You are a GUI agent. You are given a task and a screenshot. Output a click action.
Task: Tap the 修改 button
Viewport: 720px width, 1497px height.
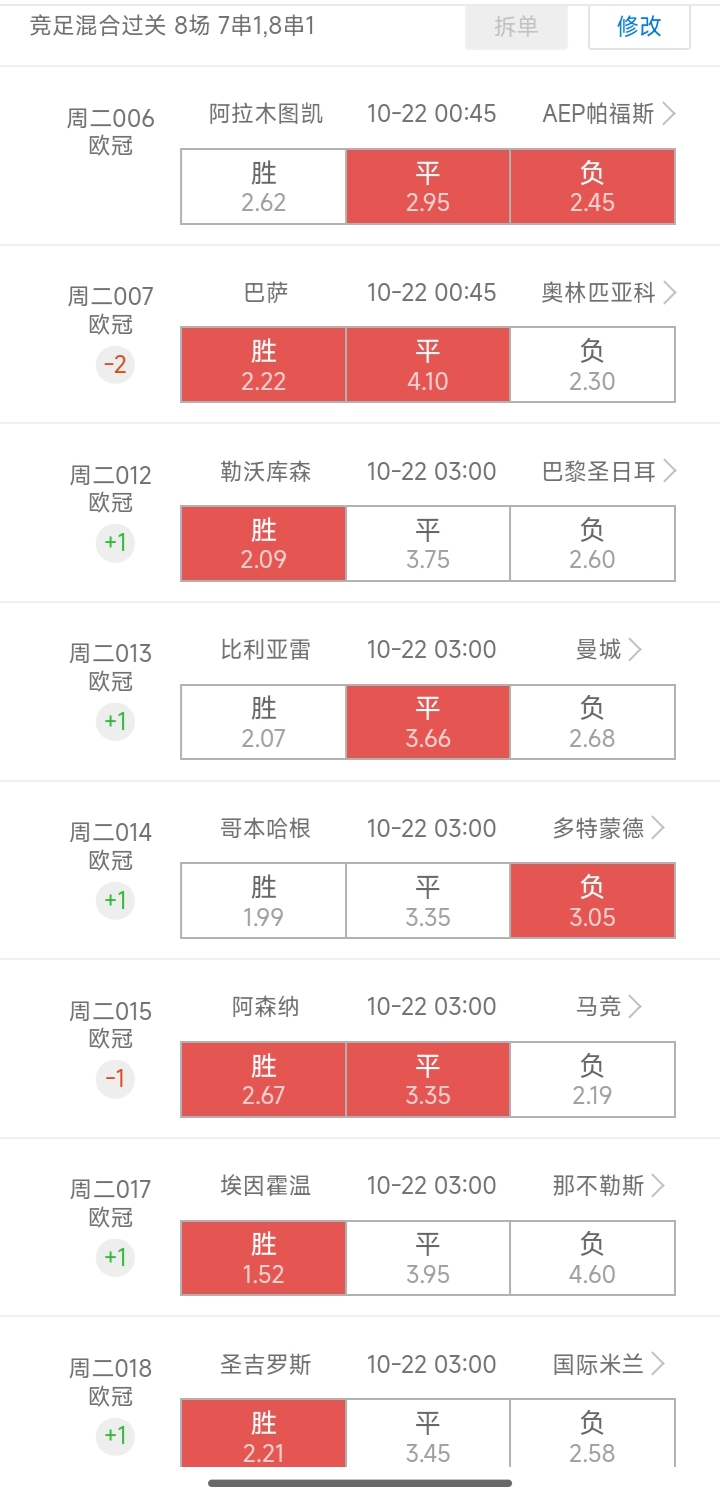[x=639, y=27]
